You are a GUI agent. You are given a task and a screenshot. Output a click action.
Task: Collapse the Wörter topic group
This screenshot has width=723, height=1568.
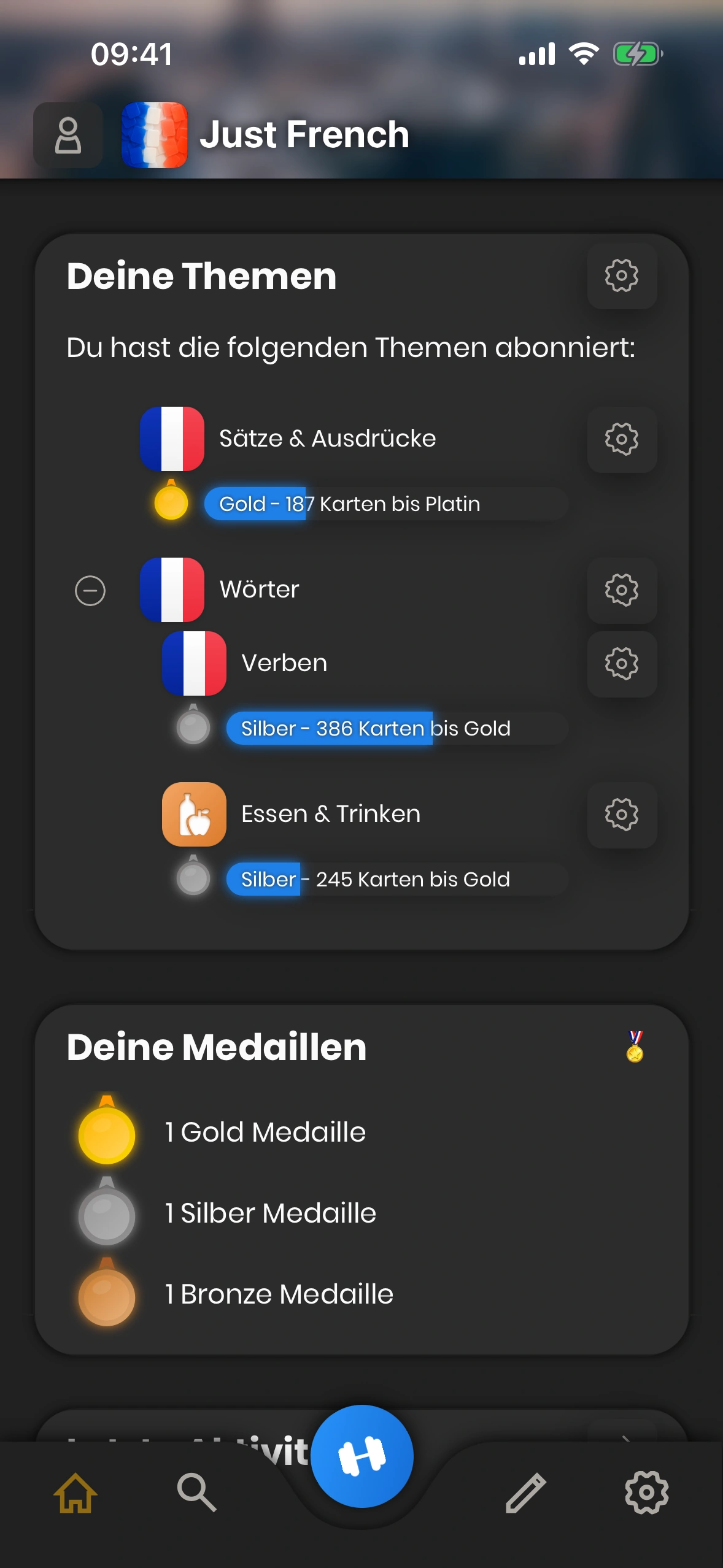(x=90, y=591)
